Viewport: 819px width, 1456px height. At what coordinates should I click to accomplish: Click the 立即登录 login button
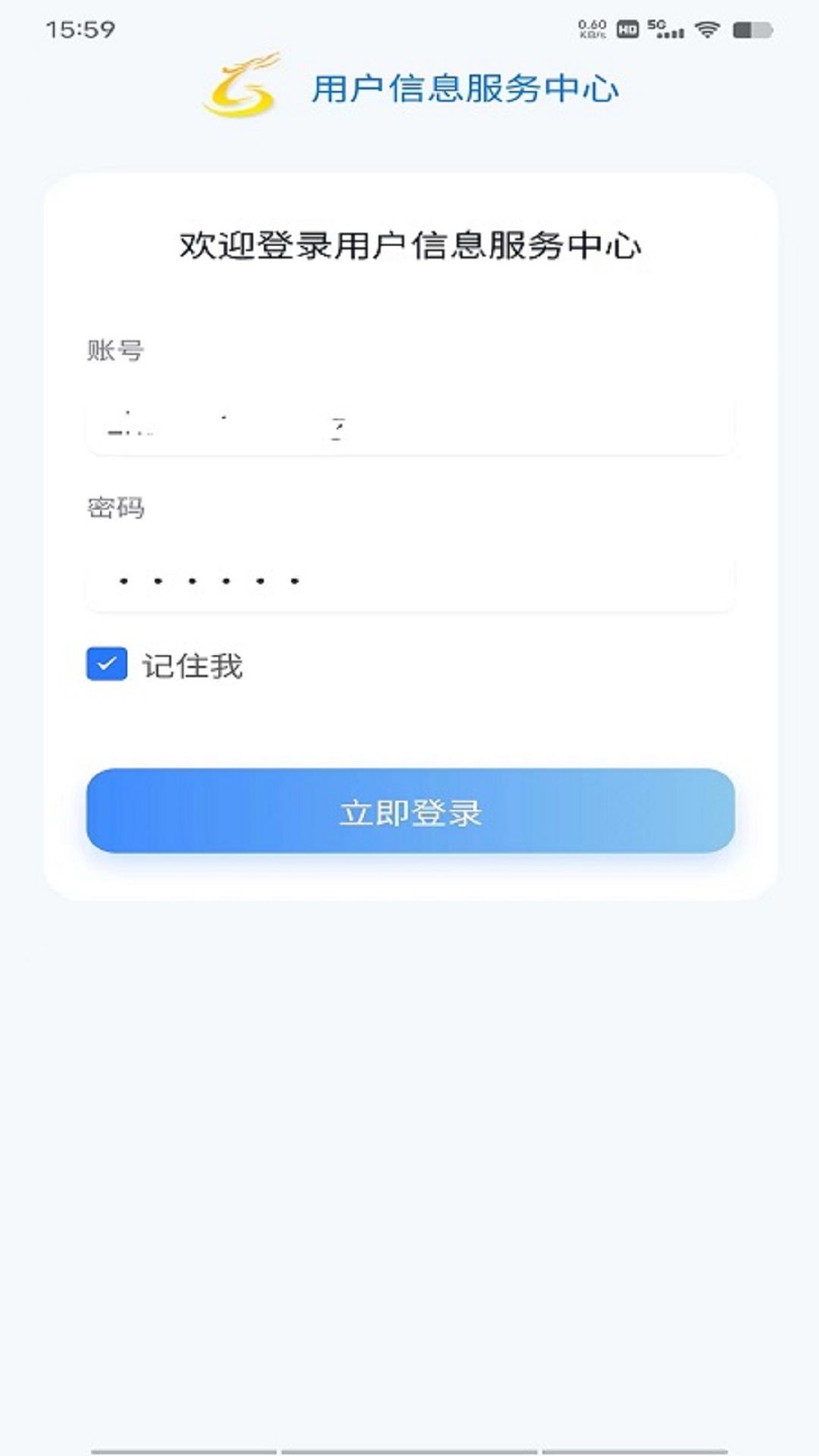(x=409, y=811)
